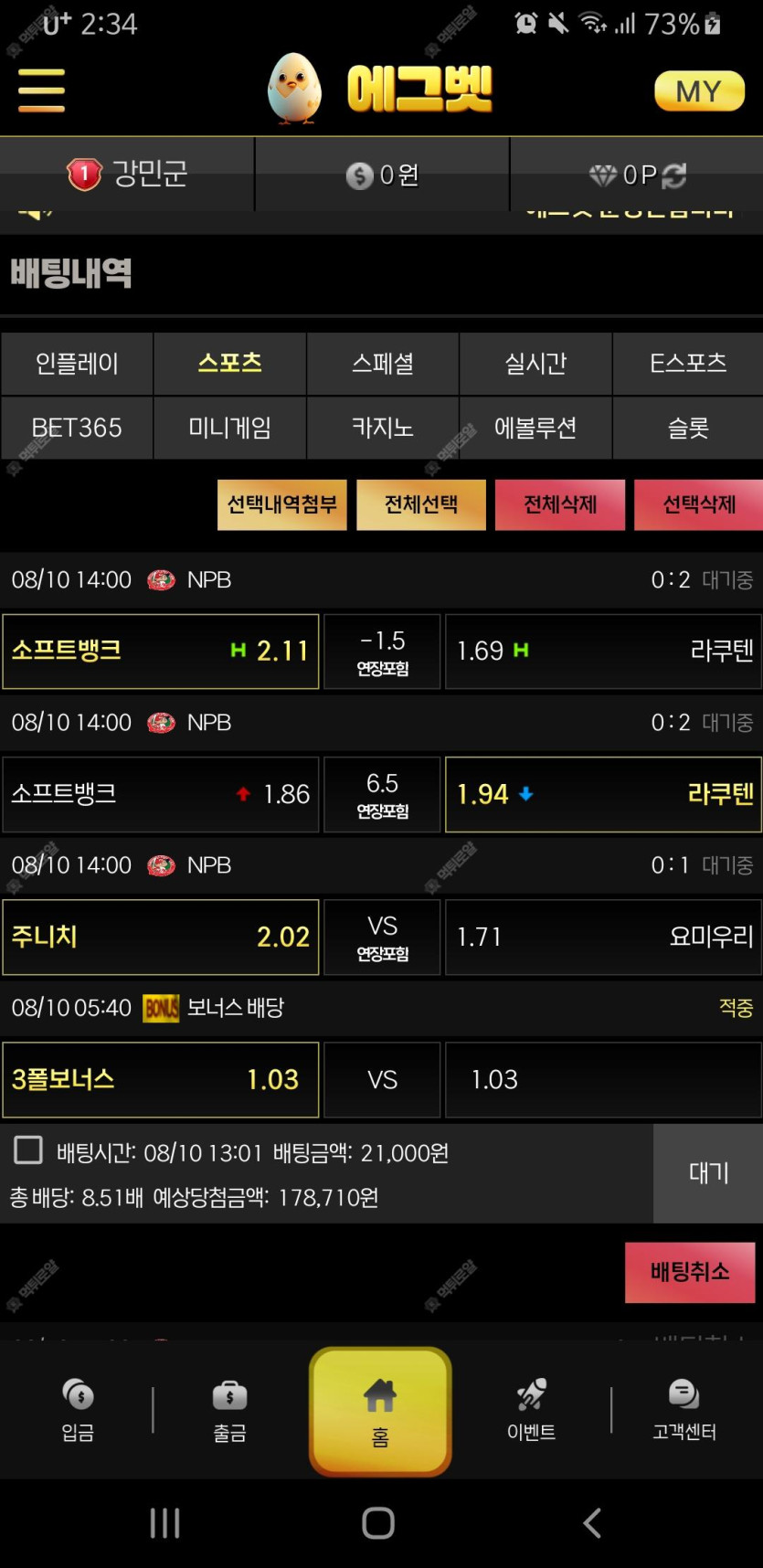Delete selected with 선택삭제

click(x=698, y=504)
